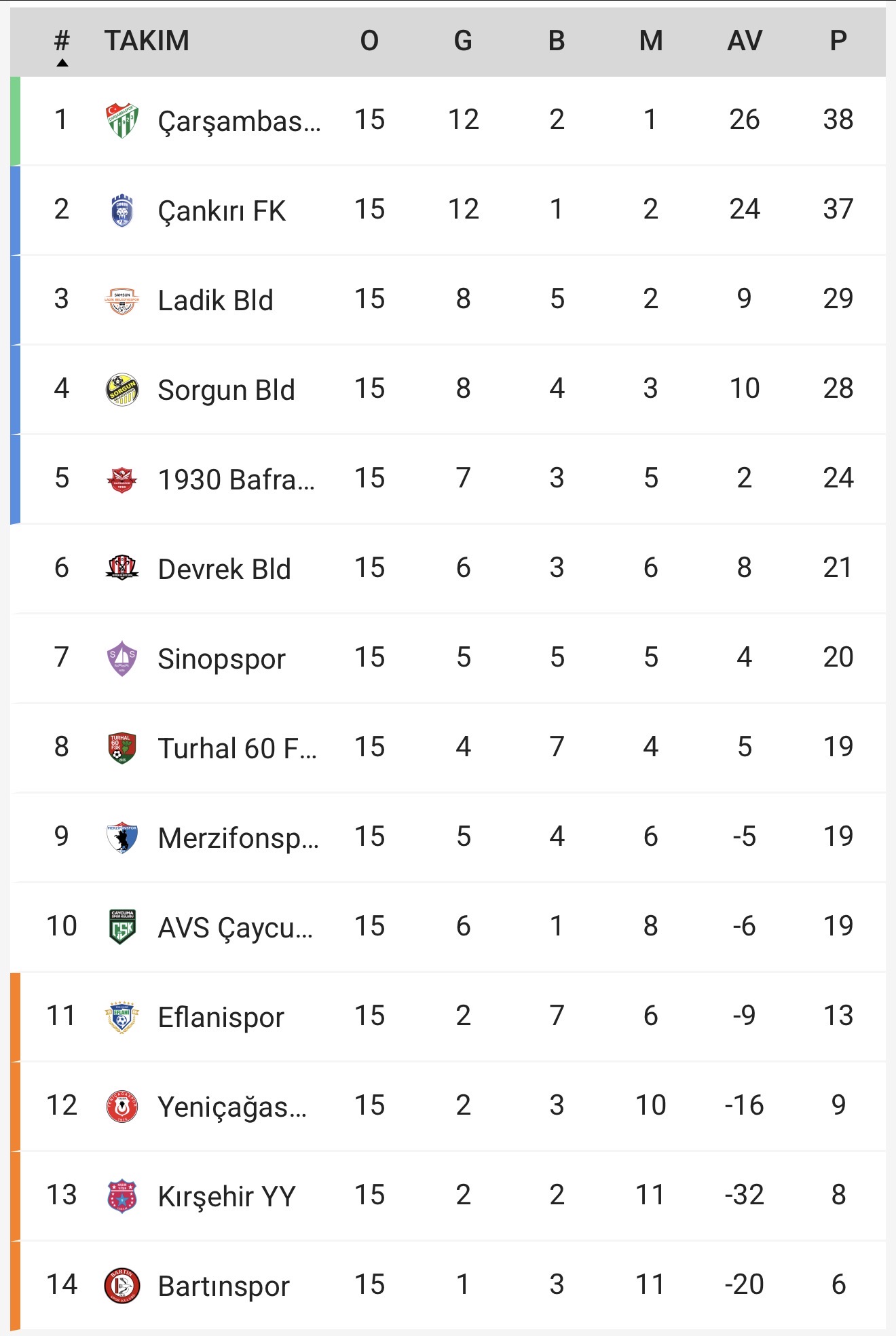Open the Kırşehir YY team row
The width and height of the screenshot is (896, 1336).
click(x=227, y=1196)
